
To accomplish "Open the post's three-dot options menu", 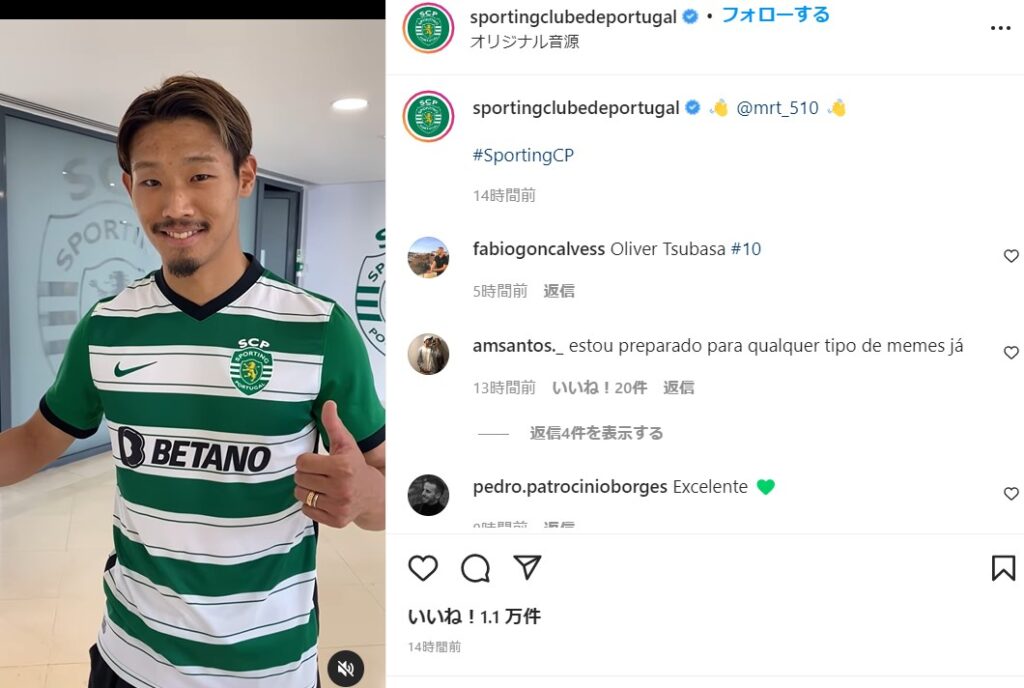I will [1000, 28].
